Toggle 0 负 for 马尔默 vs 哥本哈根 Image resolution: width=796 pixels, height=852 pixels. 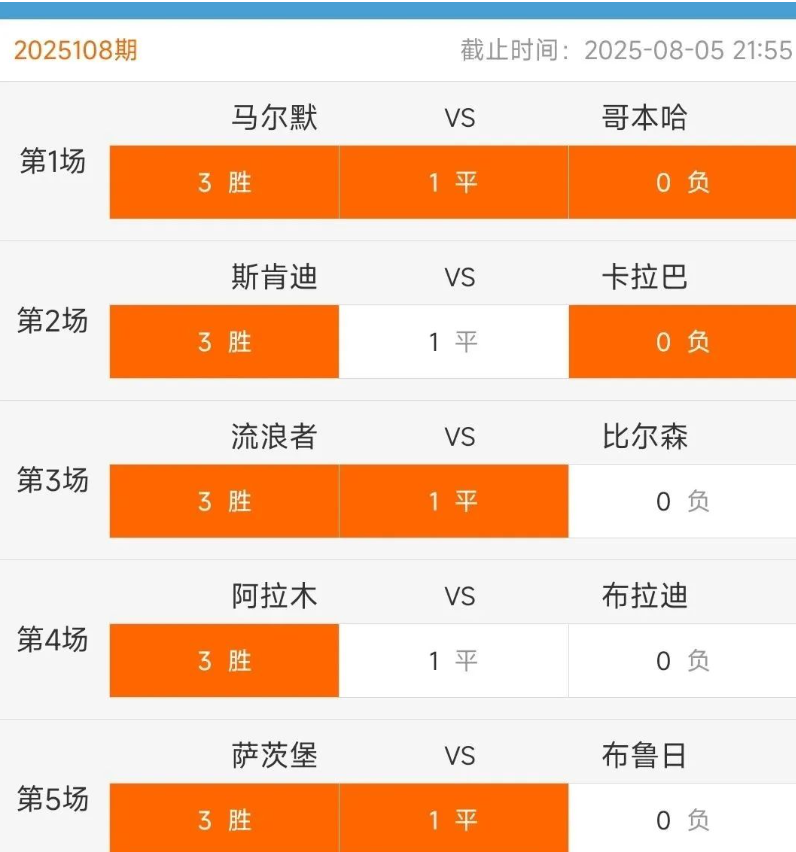pos(682,182)
